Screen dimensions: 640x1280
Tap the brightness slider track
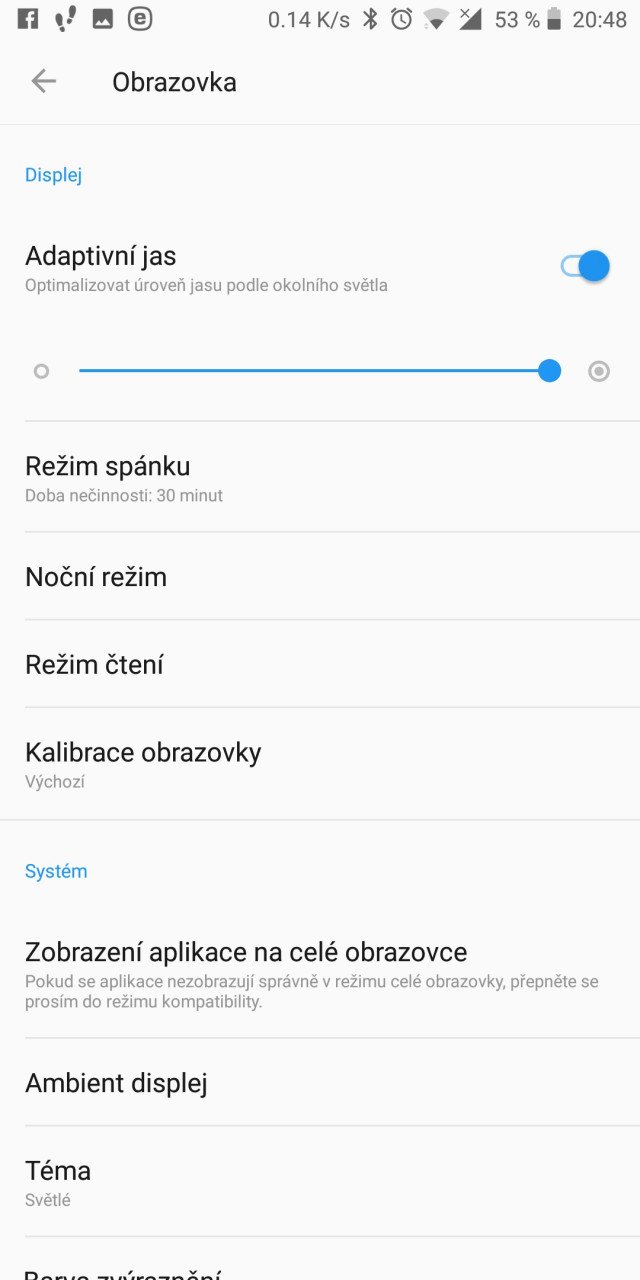coord(319,371)
